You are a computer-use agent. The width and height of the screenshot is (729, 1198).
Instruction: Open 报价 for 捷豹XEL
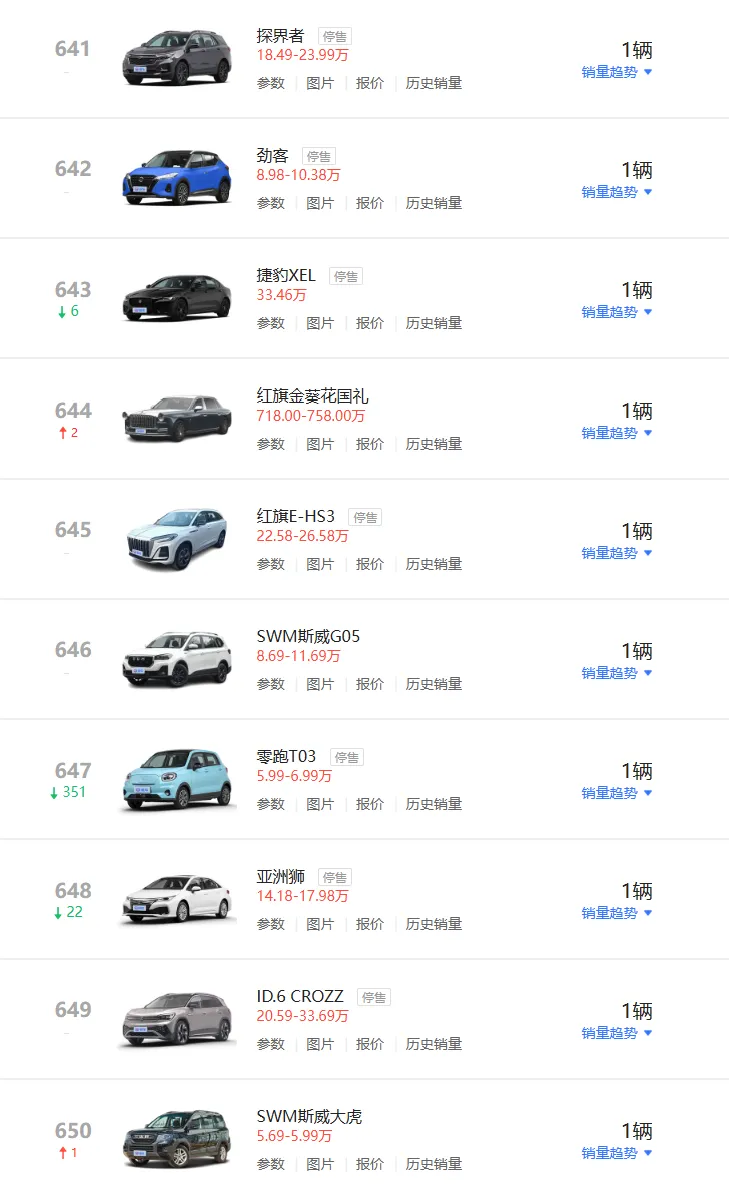coord(370,323)
